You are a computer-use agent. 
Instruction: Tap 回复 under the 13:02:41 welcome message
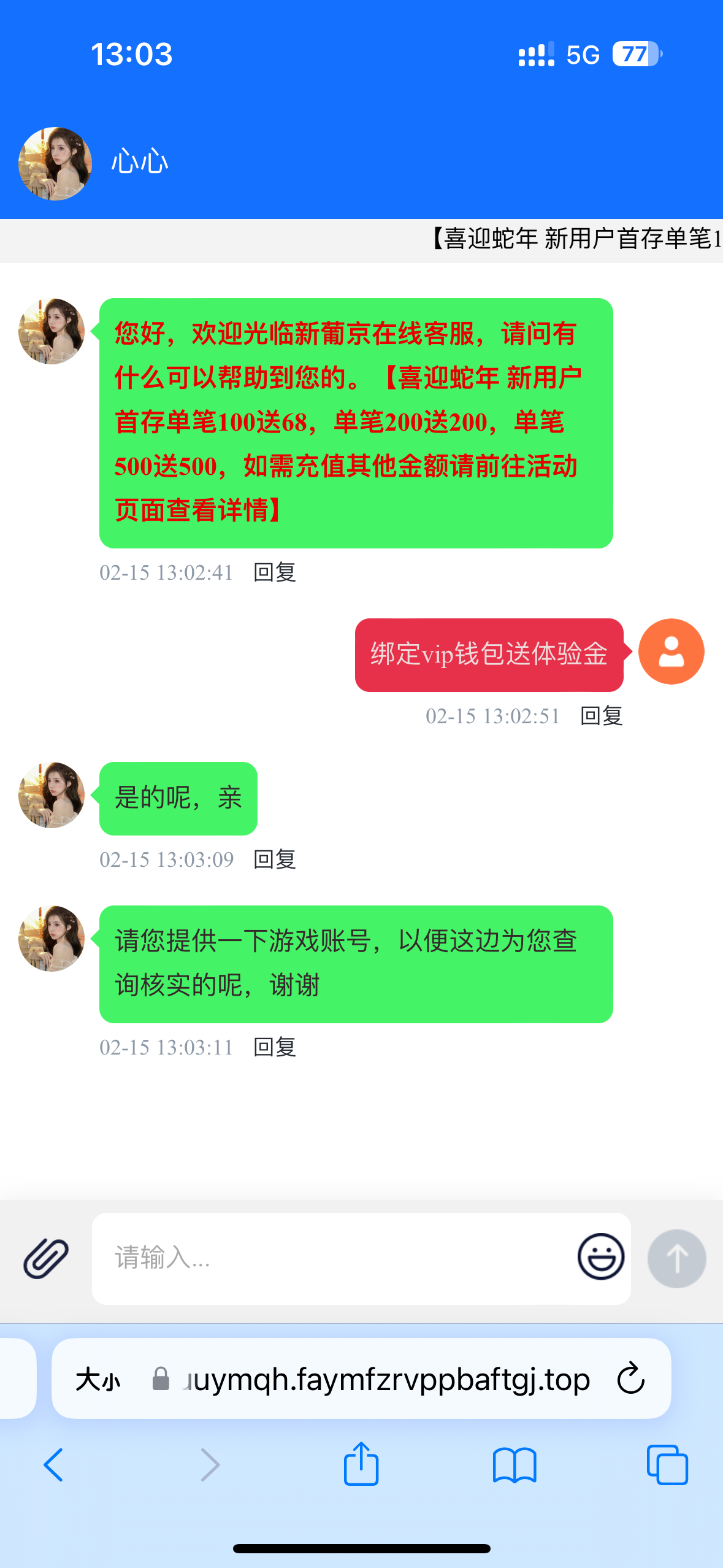pyautogui.click(x=275, y=572)
